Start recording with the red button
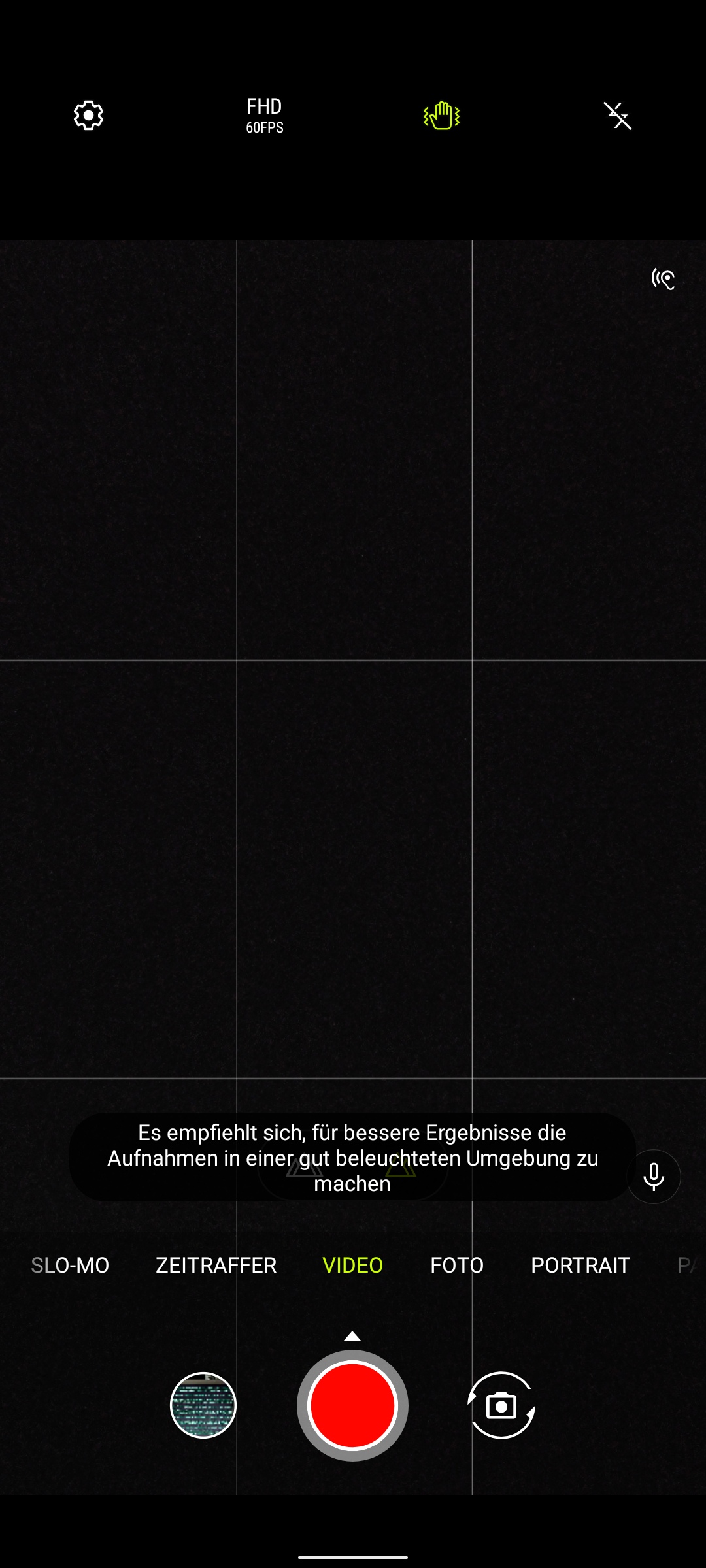The height and width of the screenshot is (1568, 706). point(352,1405)
